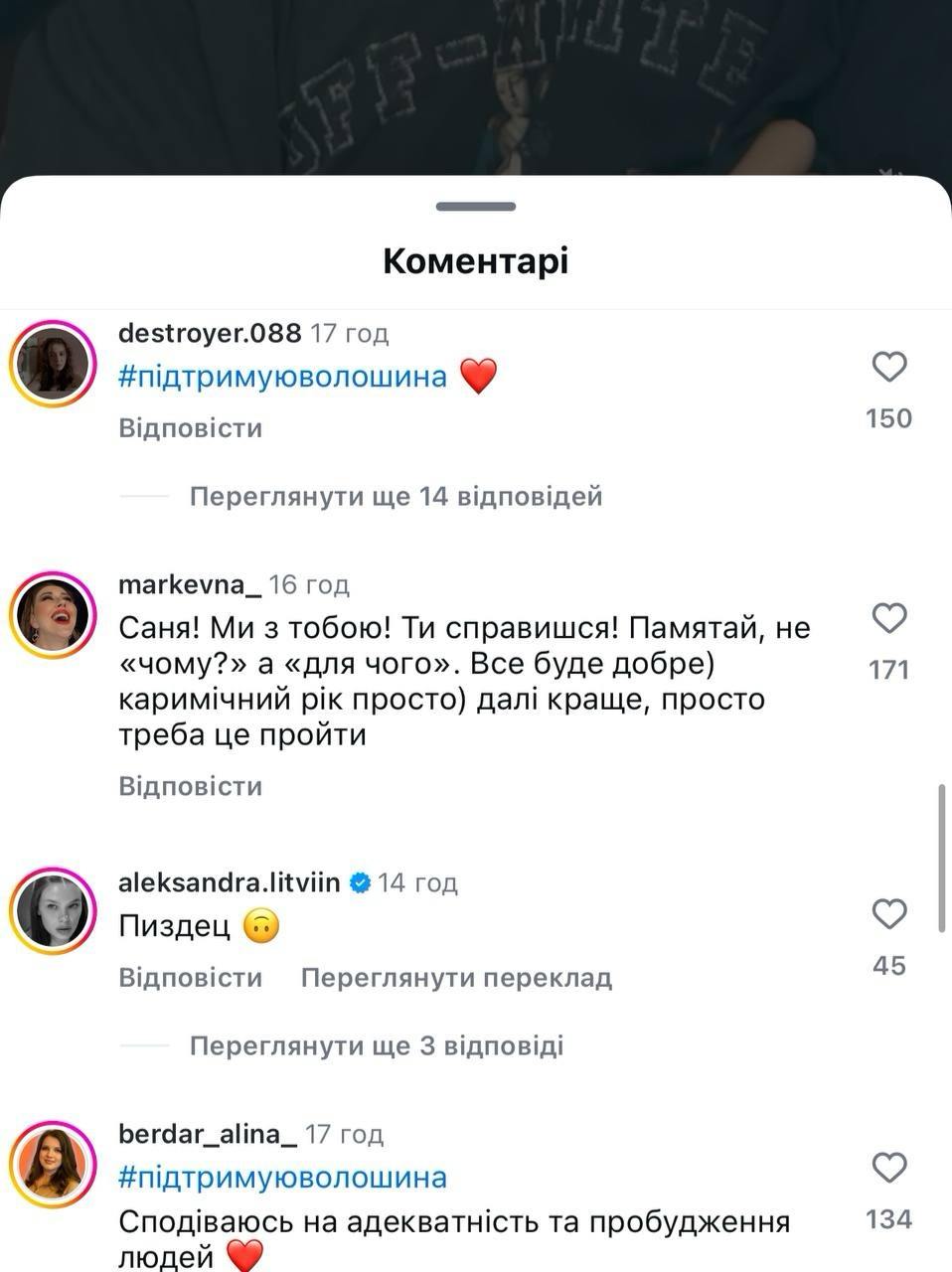This screenshot has height=1272, width=952.
Task: Like markevna_'s comment
Action: pos(888,619)
